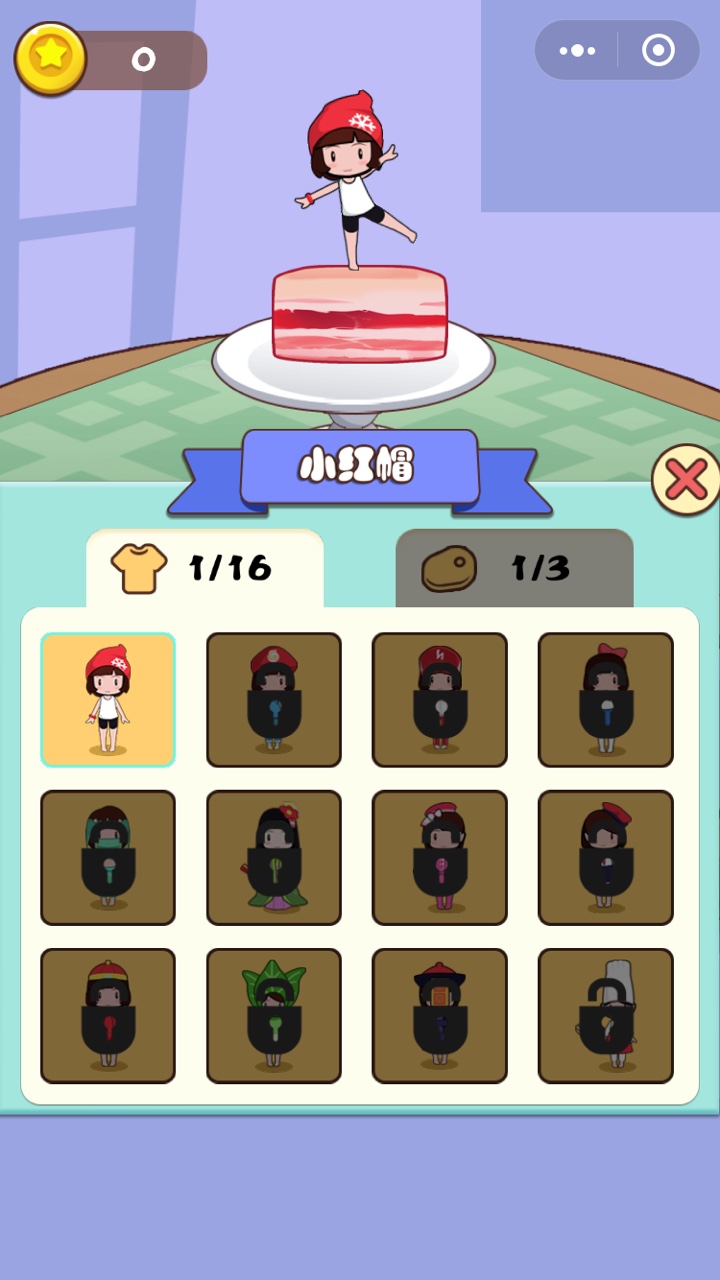Image resolution: width=720 pixels, height=1280 pixels.
Task: Switch to the meat tab showing 1/3
Action: click(x=514, y=568)
